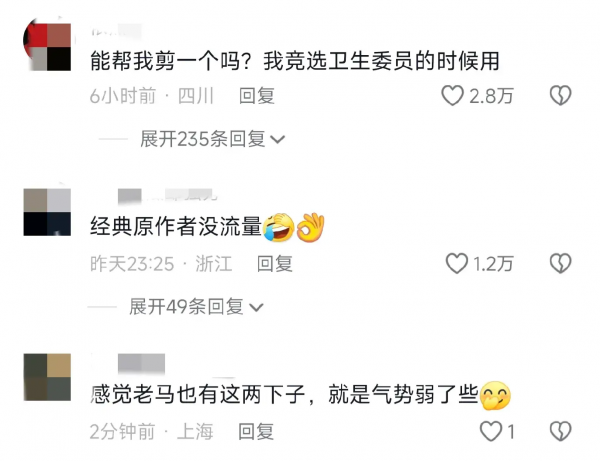Like the 感觉老马 comment
The height and width of the screenshot is (461, 600).
coord(490,432)
